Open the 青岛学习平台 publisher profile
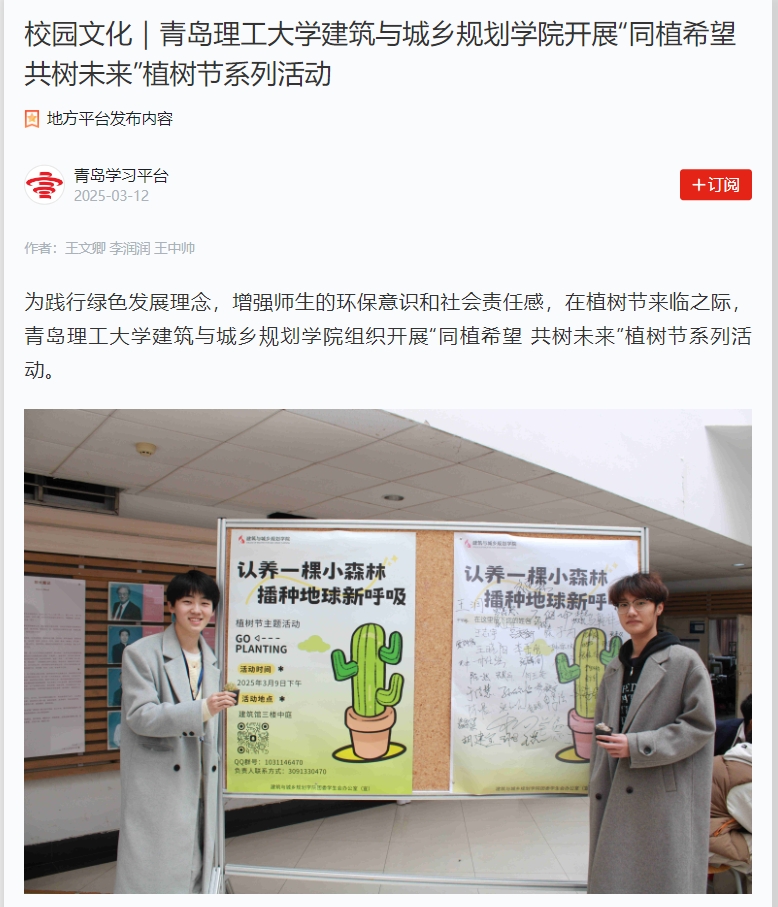Image resolution: width=778 pixels, height=907 pixels. (x=121, y=176)
